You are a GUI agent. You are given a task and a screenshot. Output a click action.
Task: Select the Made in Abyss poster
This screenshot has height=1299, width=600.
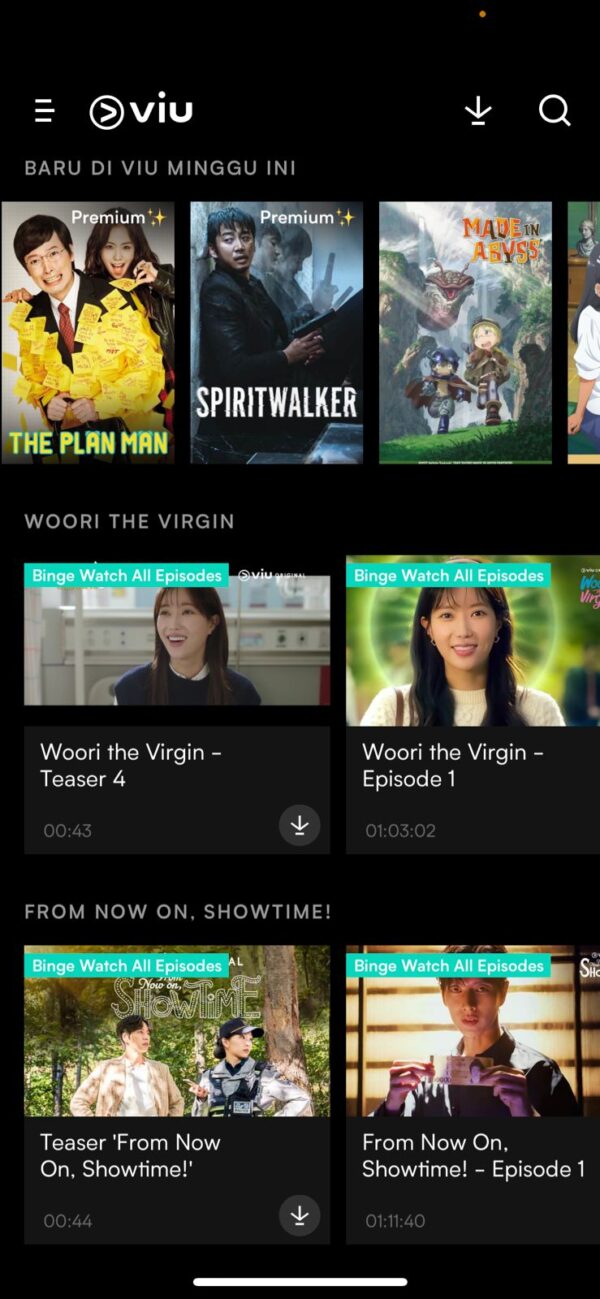click(465, 333)
